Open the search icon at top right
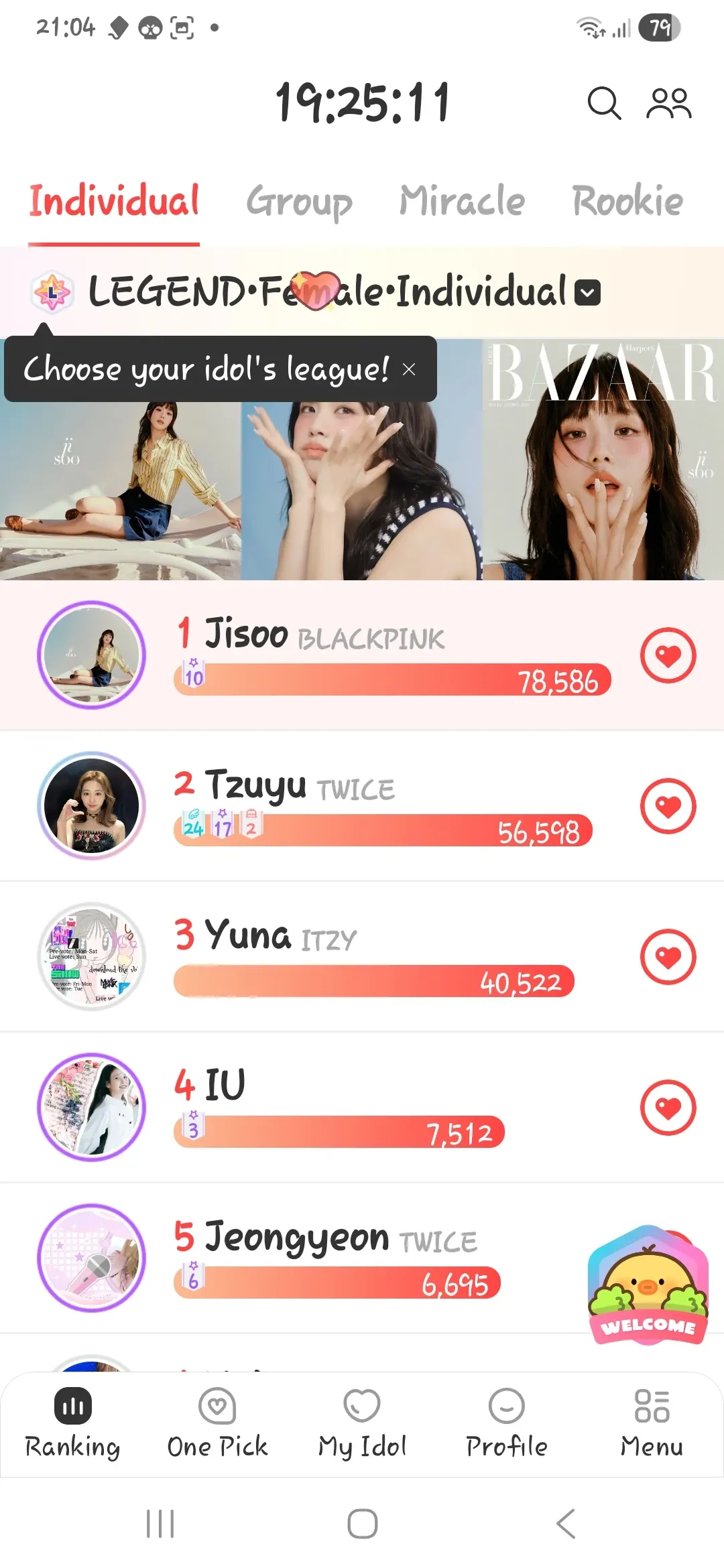 coord(604,103)
